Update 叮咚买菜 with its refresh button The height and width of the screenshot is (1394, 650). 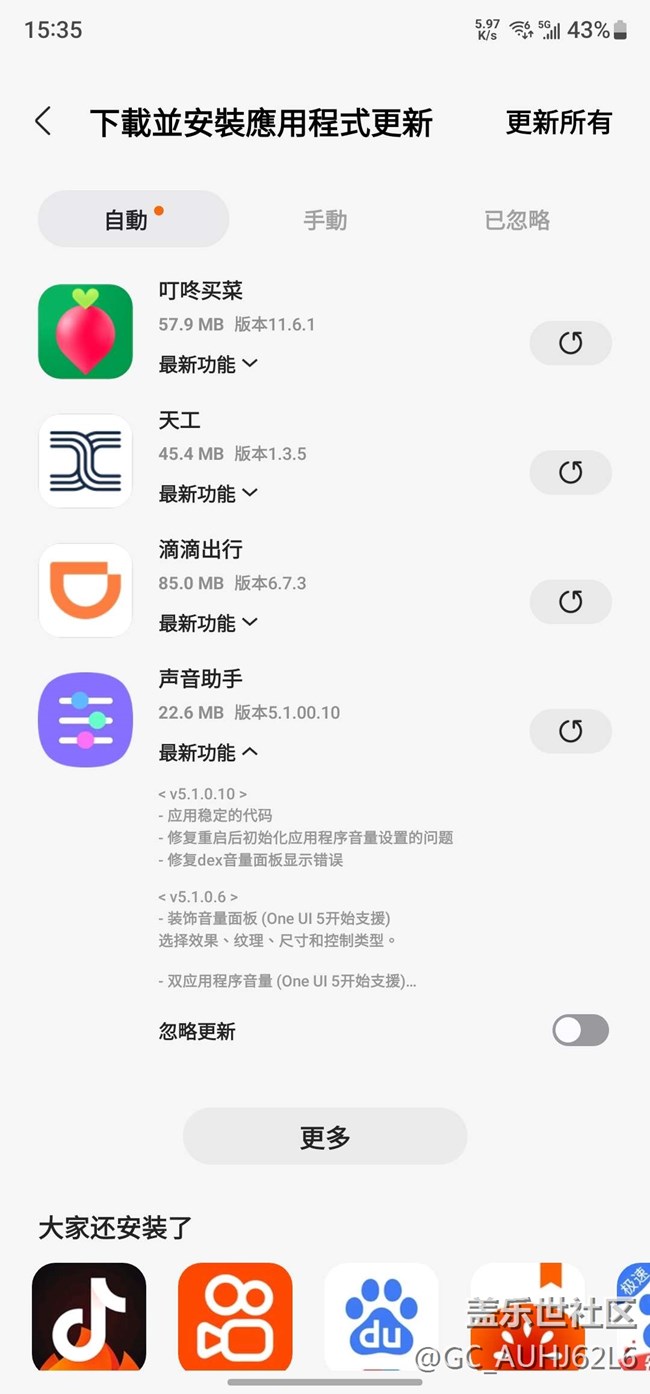[570, 343]
